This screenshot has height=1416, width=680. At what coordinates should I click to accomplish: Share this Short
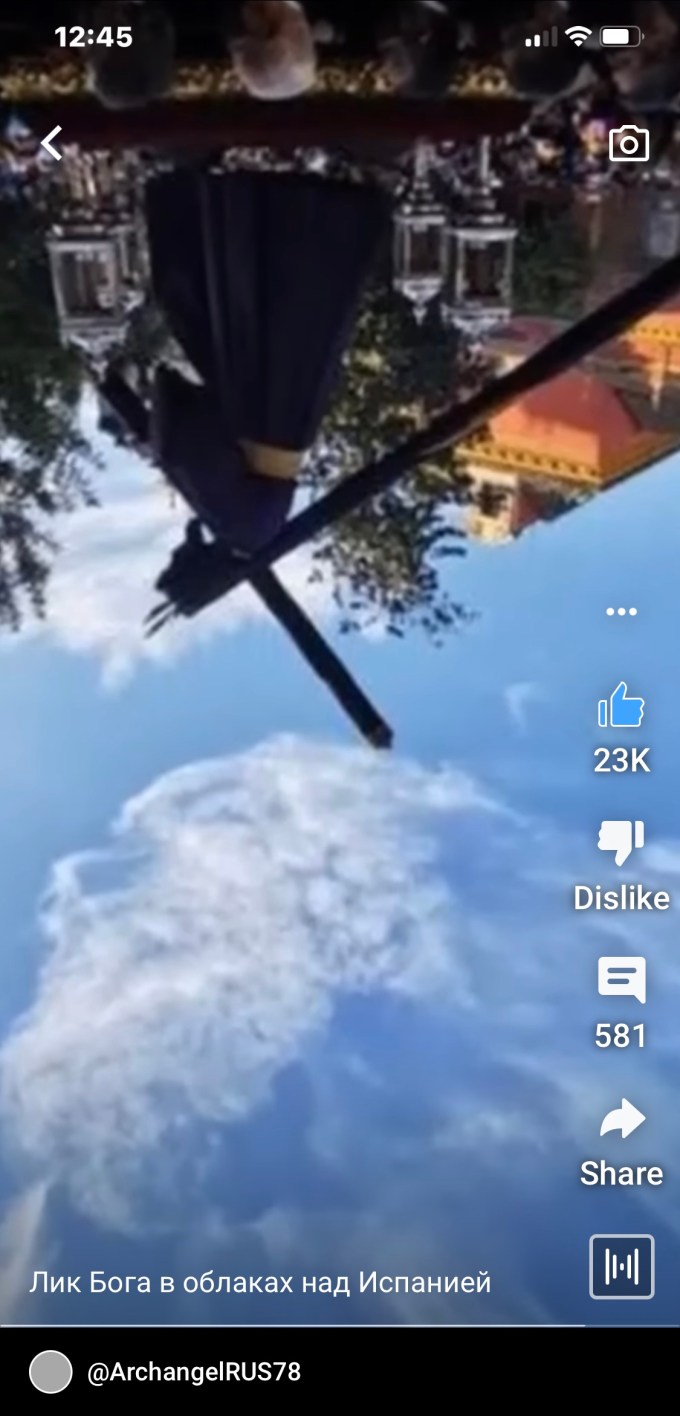click(621, 1119)
